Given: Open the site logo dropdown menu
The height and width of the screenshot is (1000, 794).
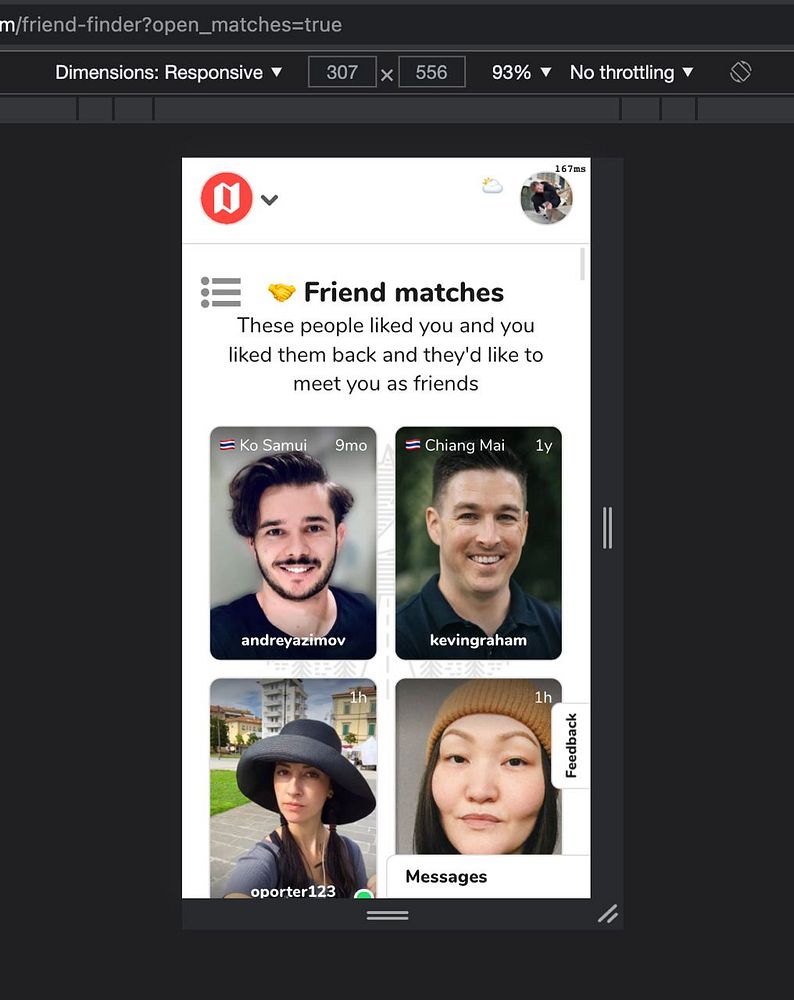Looking at the screenshot, I should pyautogui.click(x=240, y=199).
